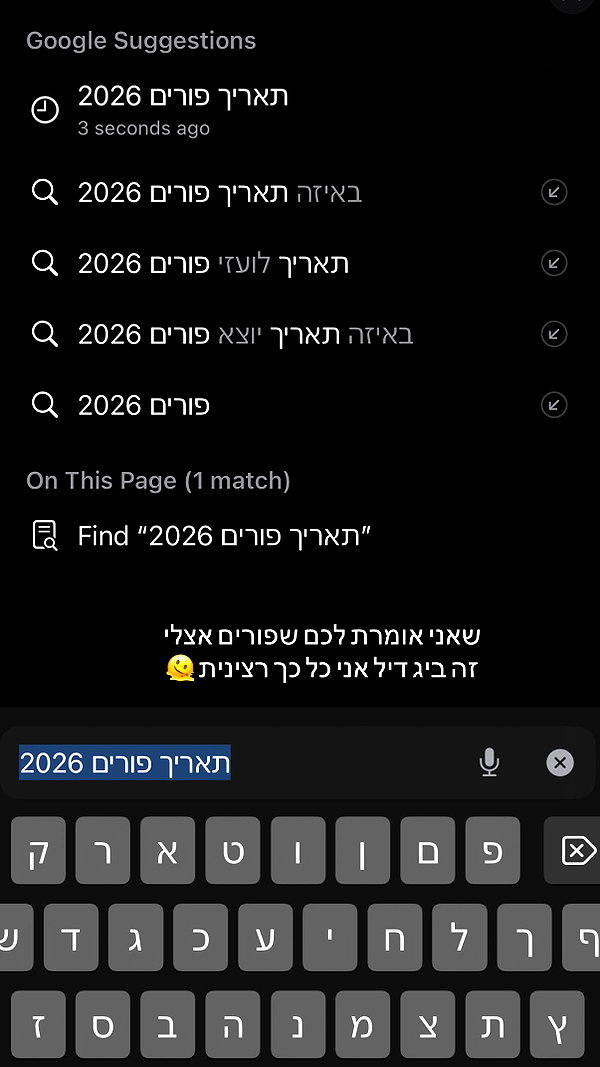
Task: Find "תאריך פורים 2026" on this page
Action: pyautogui.click(x=299, y=536)
